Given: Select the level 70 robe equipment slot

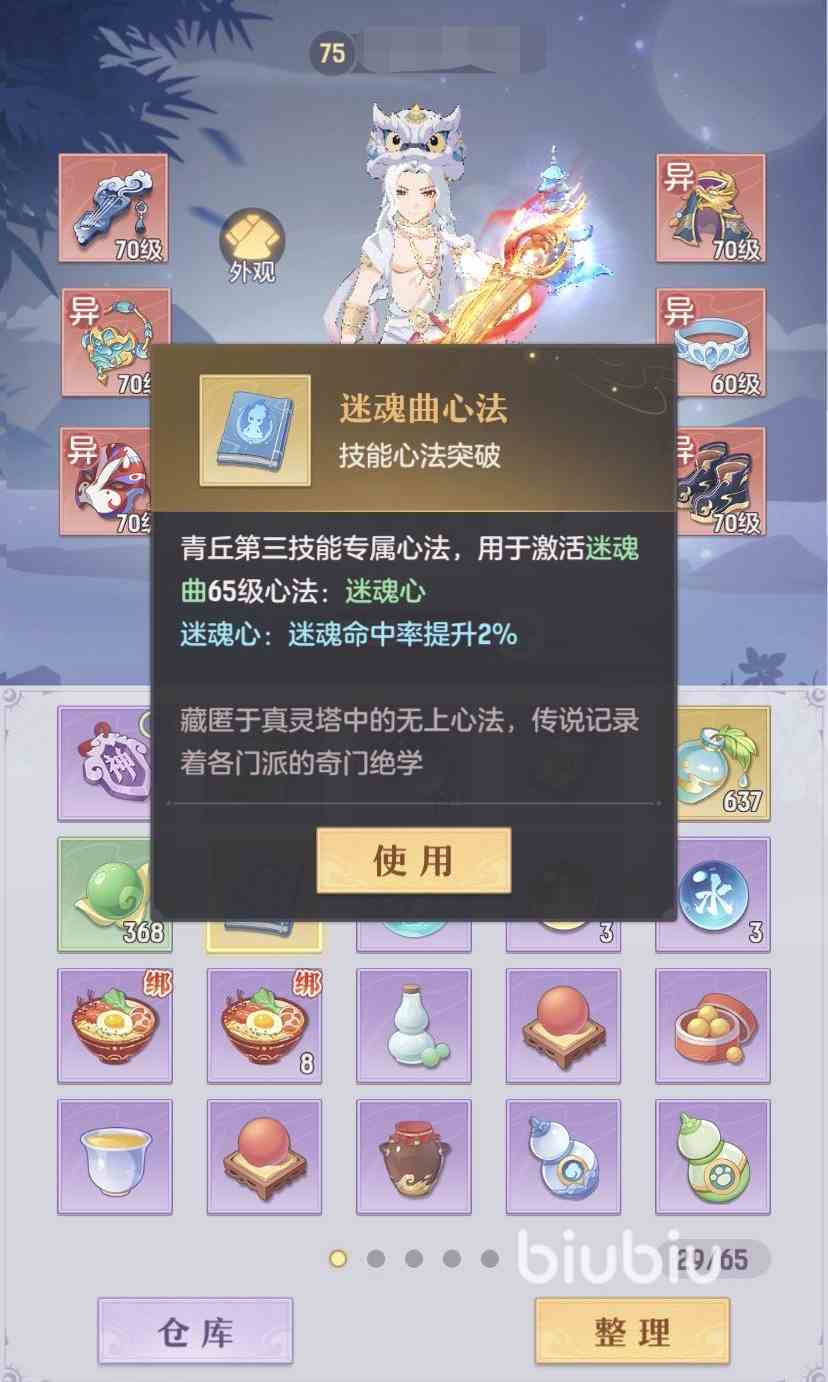Looking at the screenshot, I should [710, 209].
